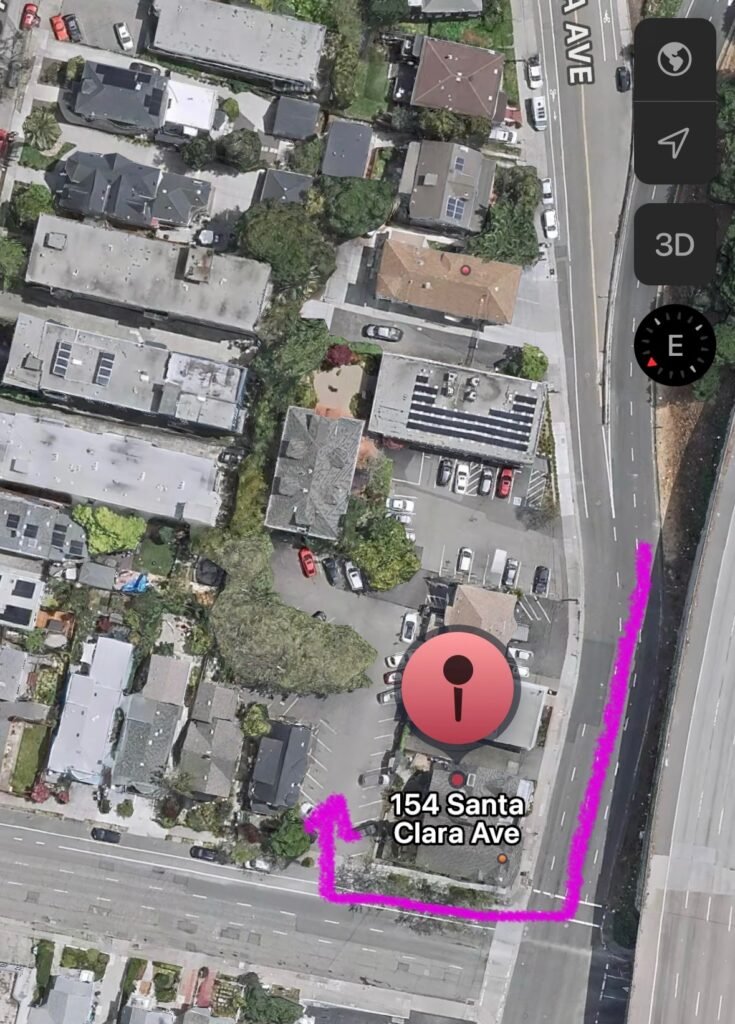The height and width of the screenshot is (1024, 735).
Task: Switch the map to 3D view
Action: pos(674,245)
